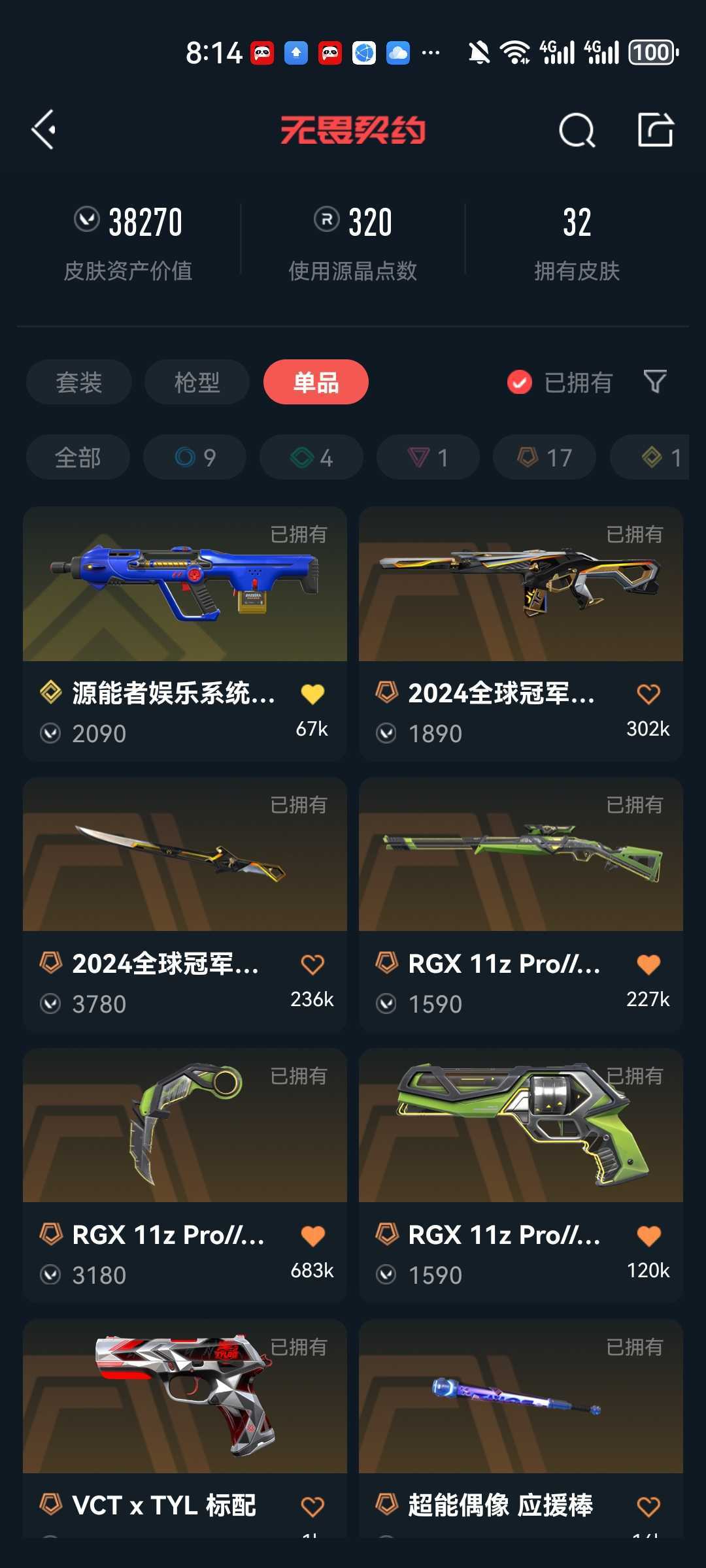Switch to the 枪型 tab
This screenshot has width=706, height=1568.
coord(197,382)
